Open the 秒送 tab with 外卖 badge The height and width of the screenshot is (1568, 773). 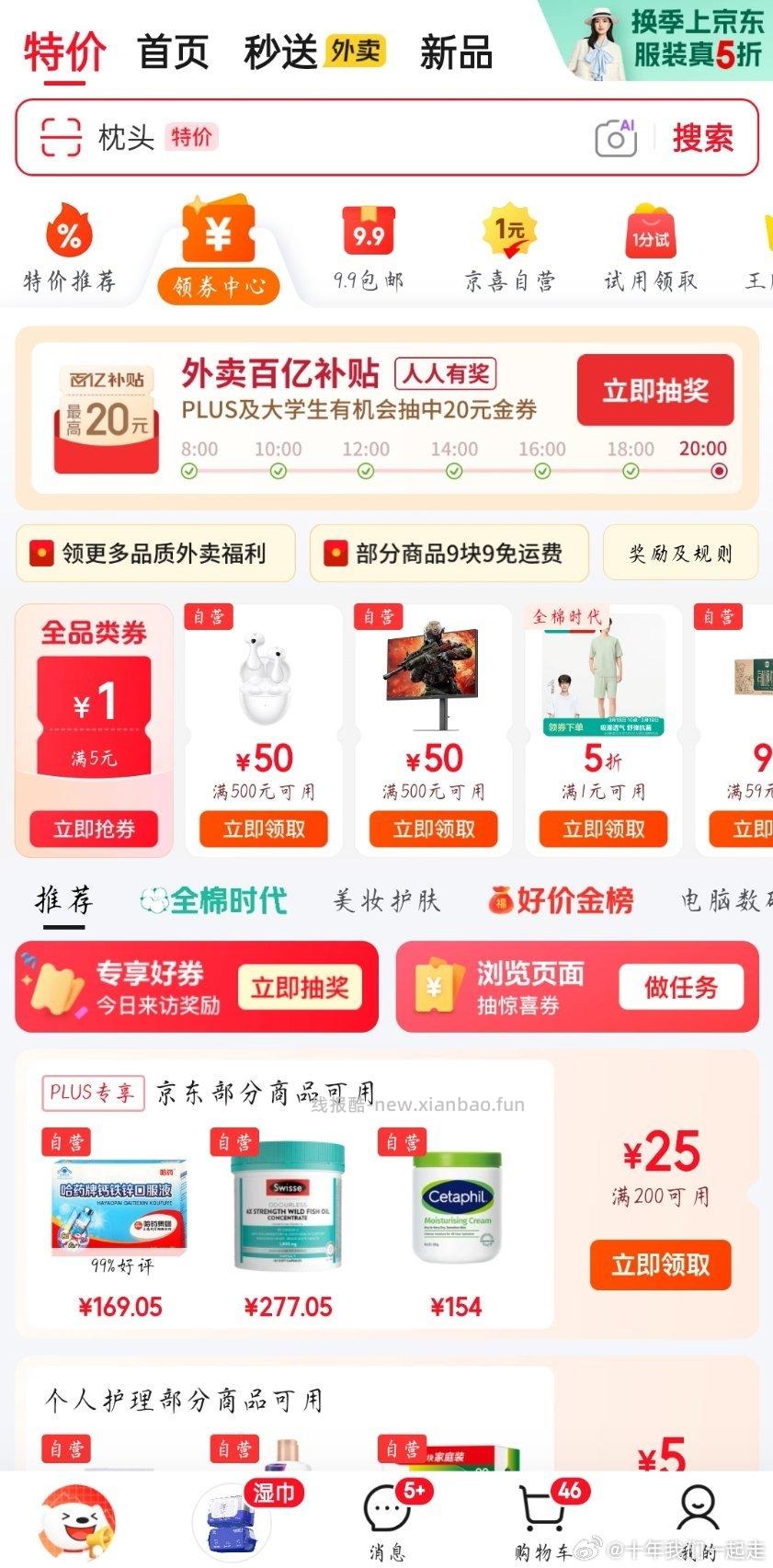pyautogui.click(x=280, y=52)
